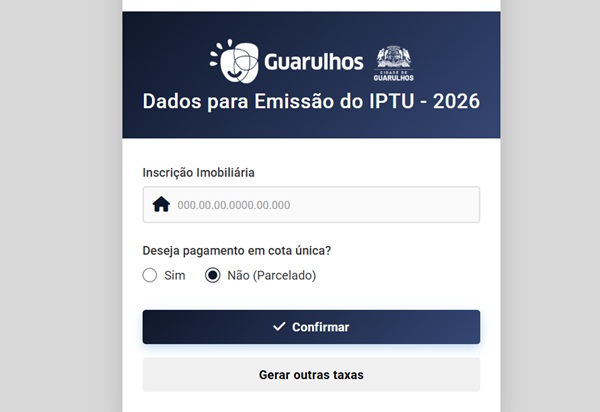Open Gerar outras taxas
Viewport: 600px width, 412px height.
311,375
